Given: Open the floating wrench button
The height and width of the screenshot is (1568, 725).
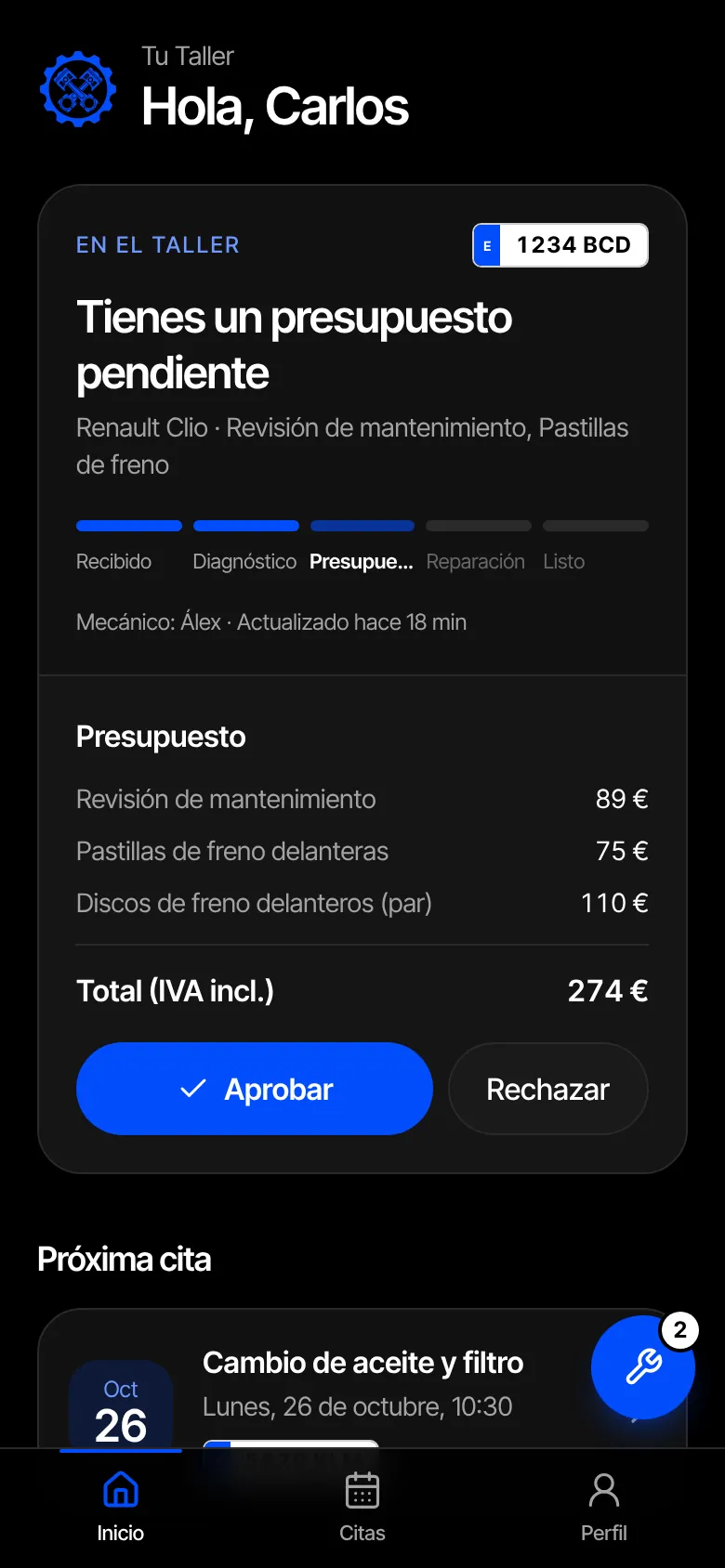Looking at the screenshot, I should (643, 1367).
